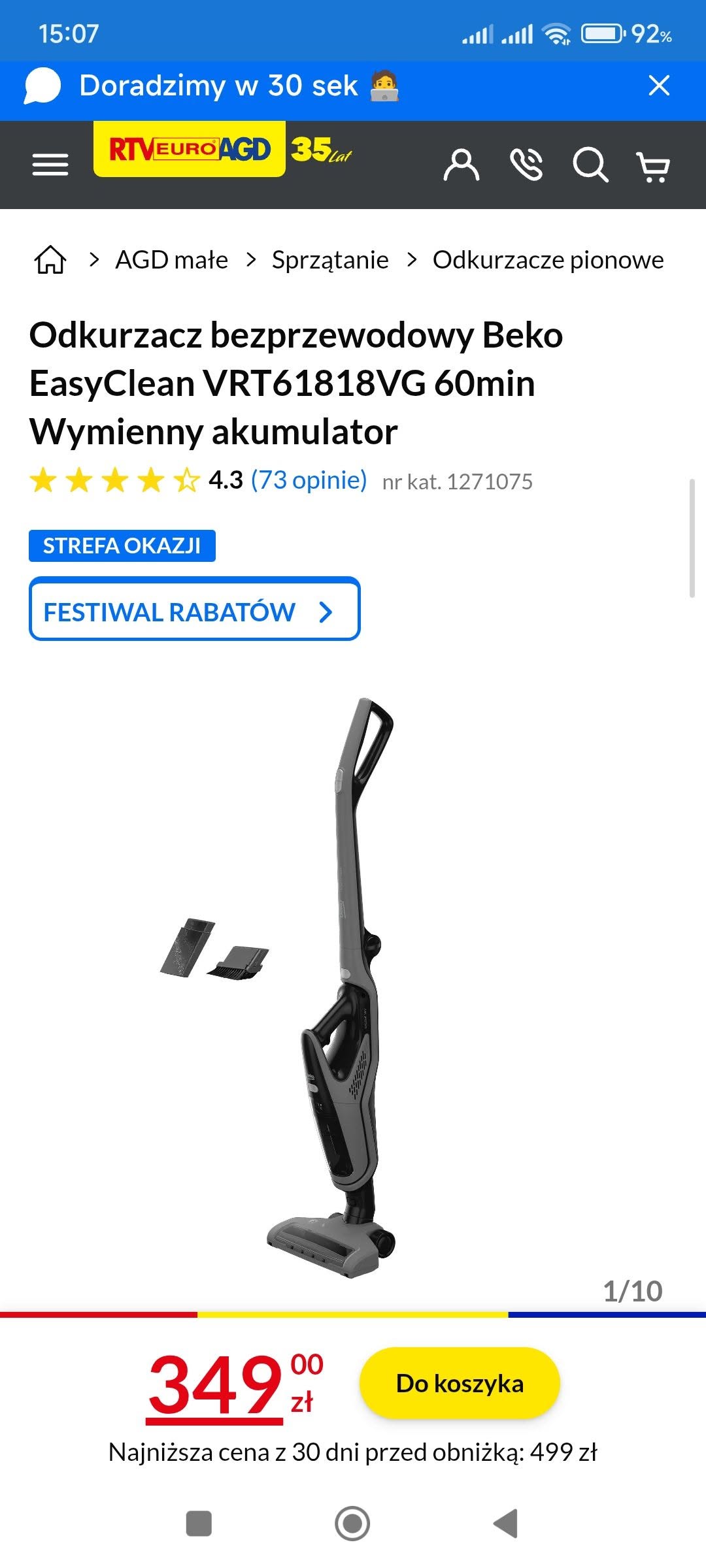The height and width of the screenshot is (1568, 706).
Task: Open the hamburger menu
Action: click(50, 165)
